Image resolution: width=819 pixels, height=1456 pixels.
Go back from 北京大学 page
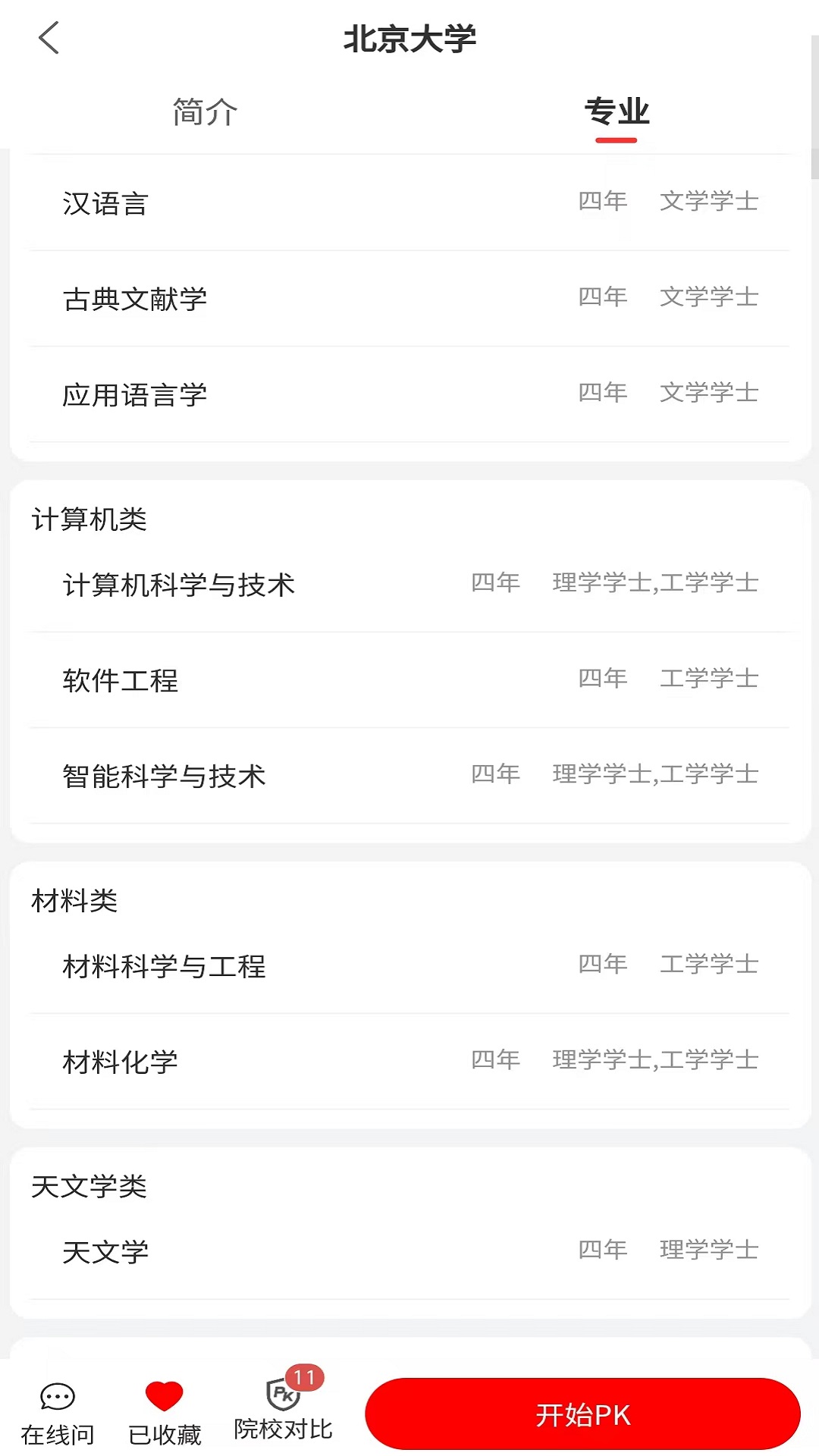[x=49, y=38]
